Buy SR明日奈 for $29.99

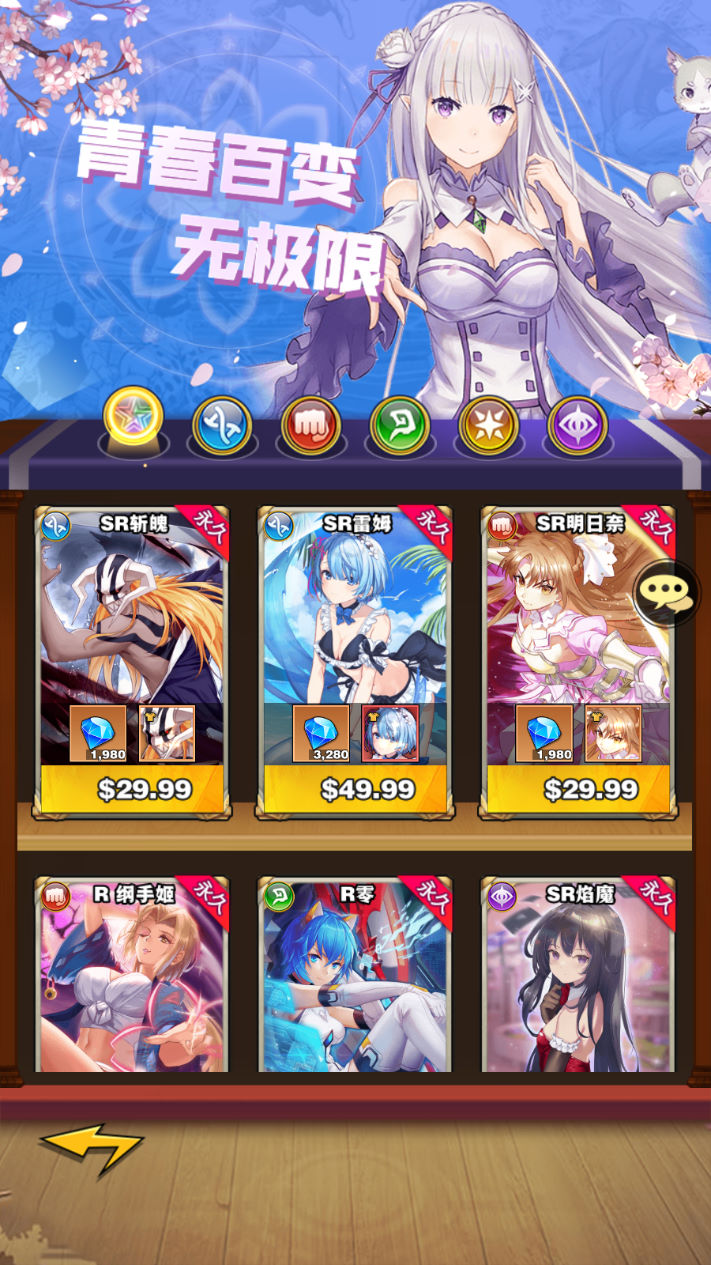click(578, 789)
